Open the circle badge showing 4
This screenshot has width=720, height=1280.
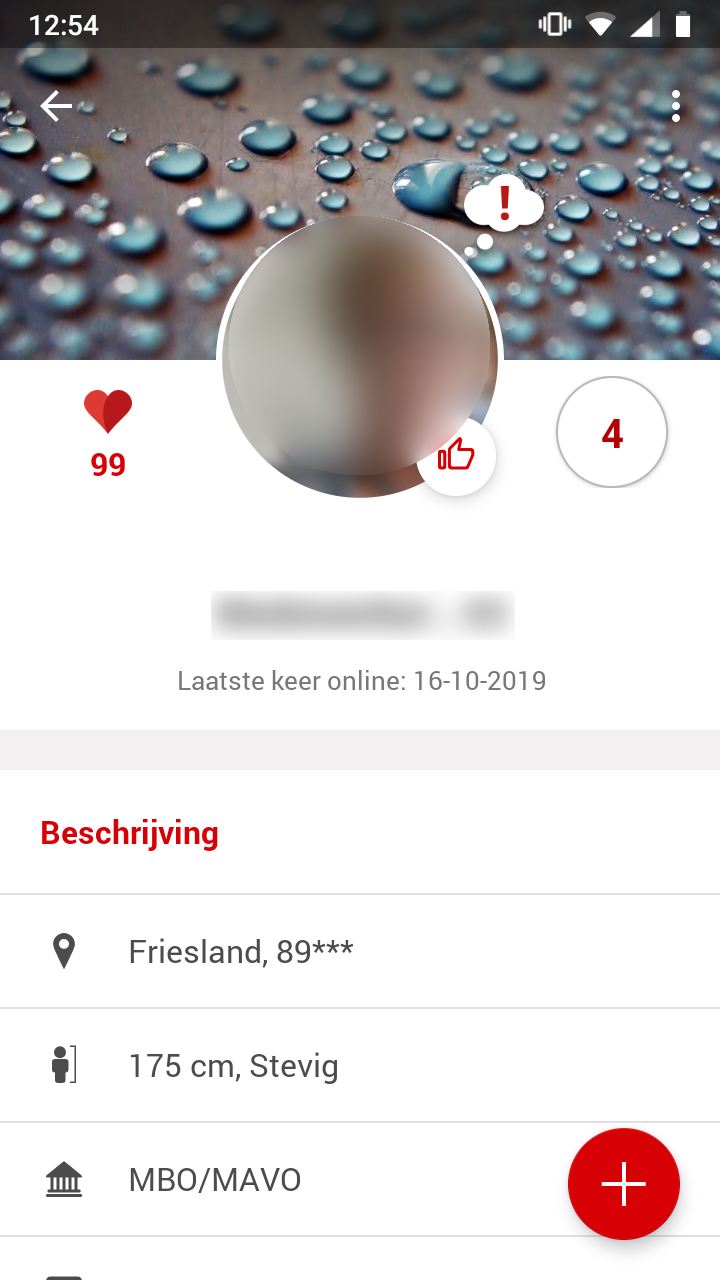click(611, 431)
